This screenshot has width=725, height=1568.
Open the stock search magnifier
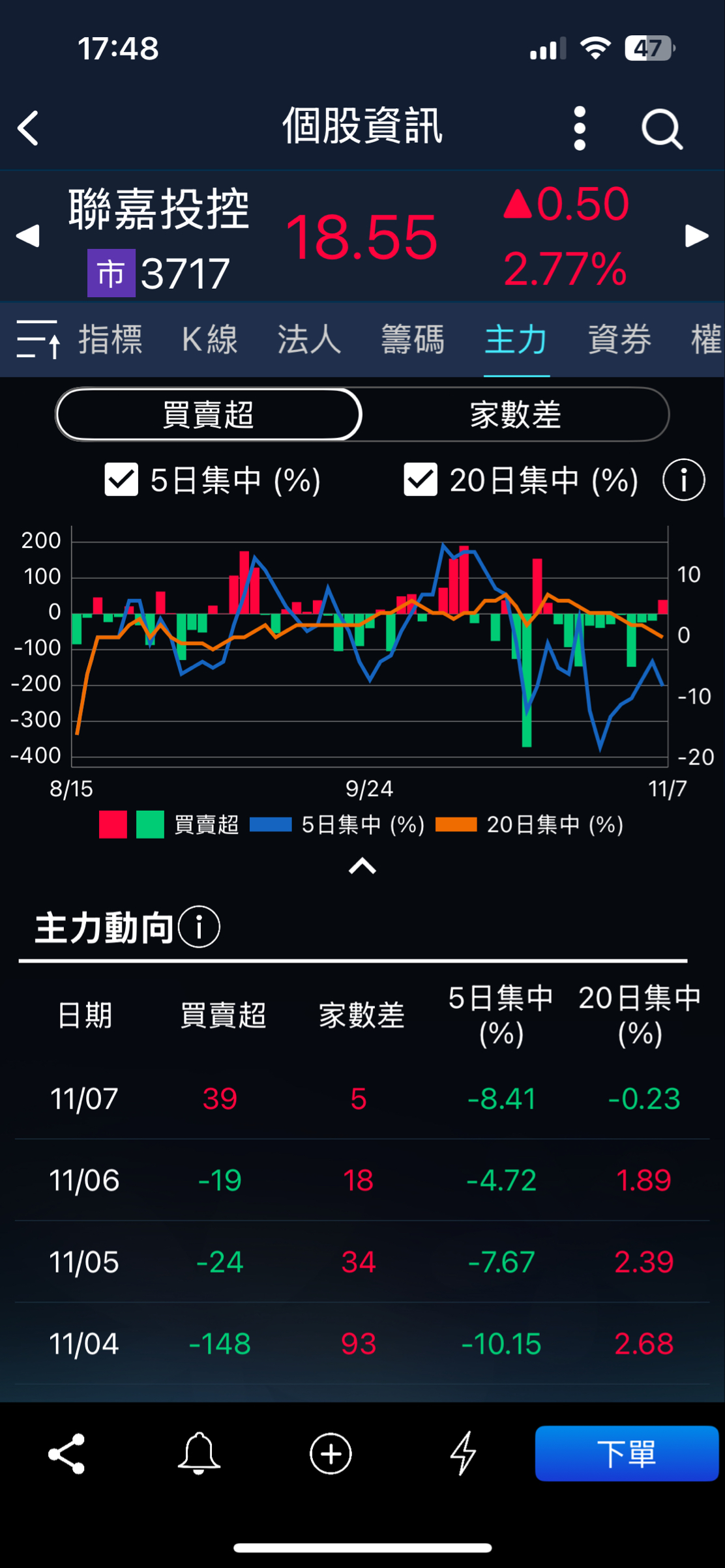tap(662, 129)
